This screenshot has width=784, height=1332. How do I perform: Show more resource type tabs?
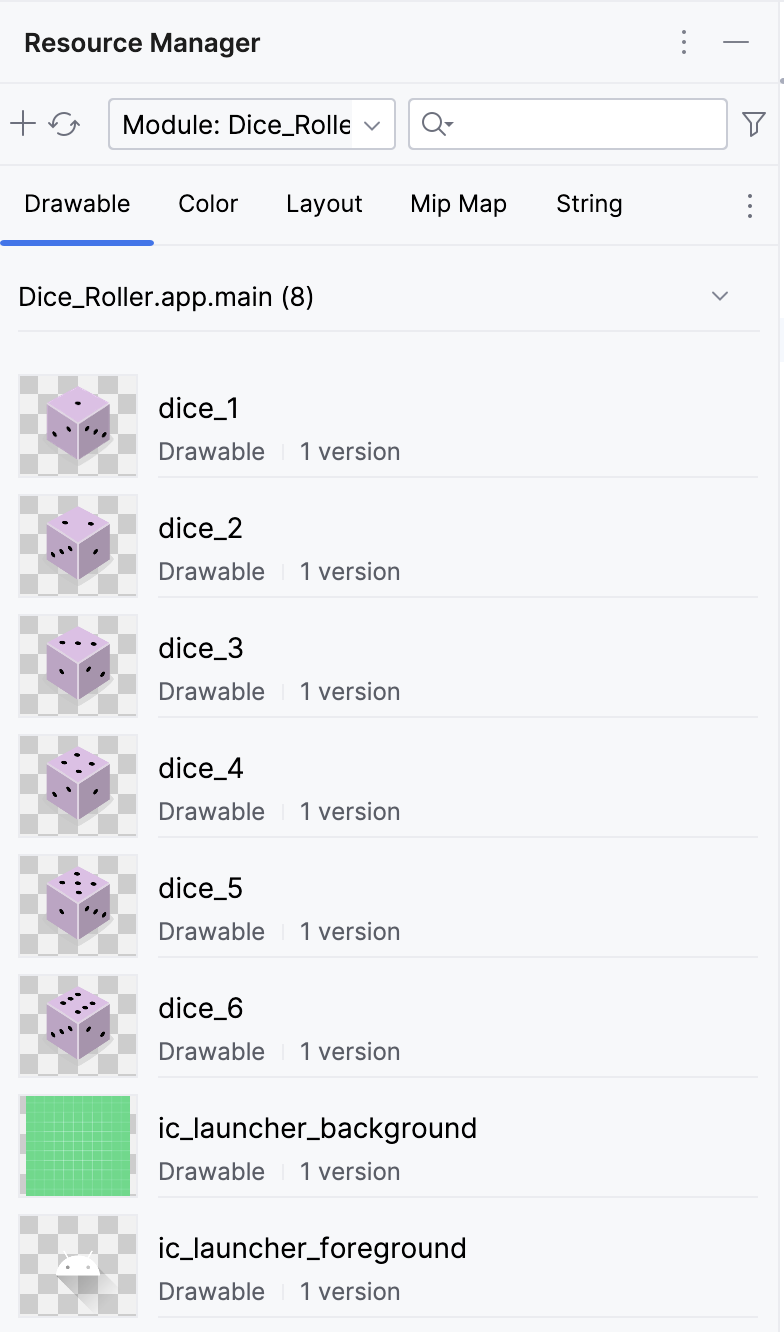point(750,206)
